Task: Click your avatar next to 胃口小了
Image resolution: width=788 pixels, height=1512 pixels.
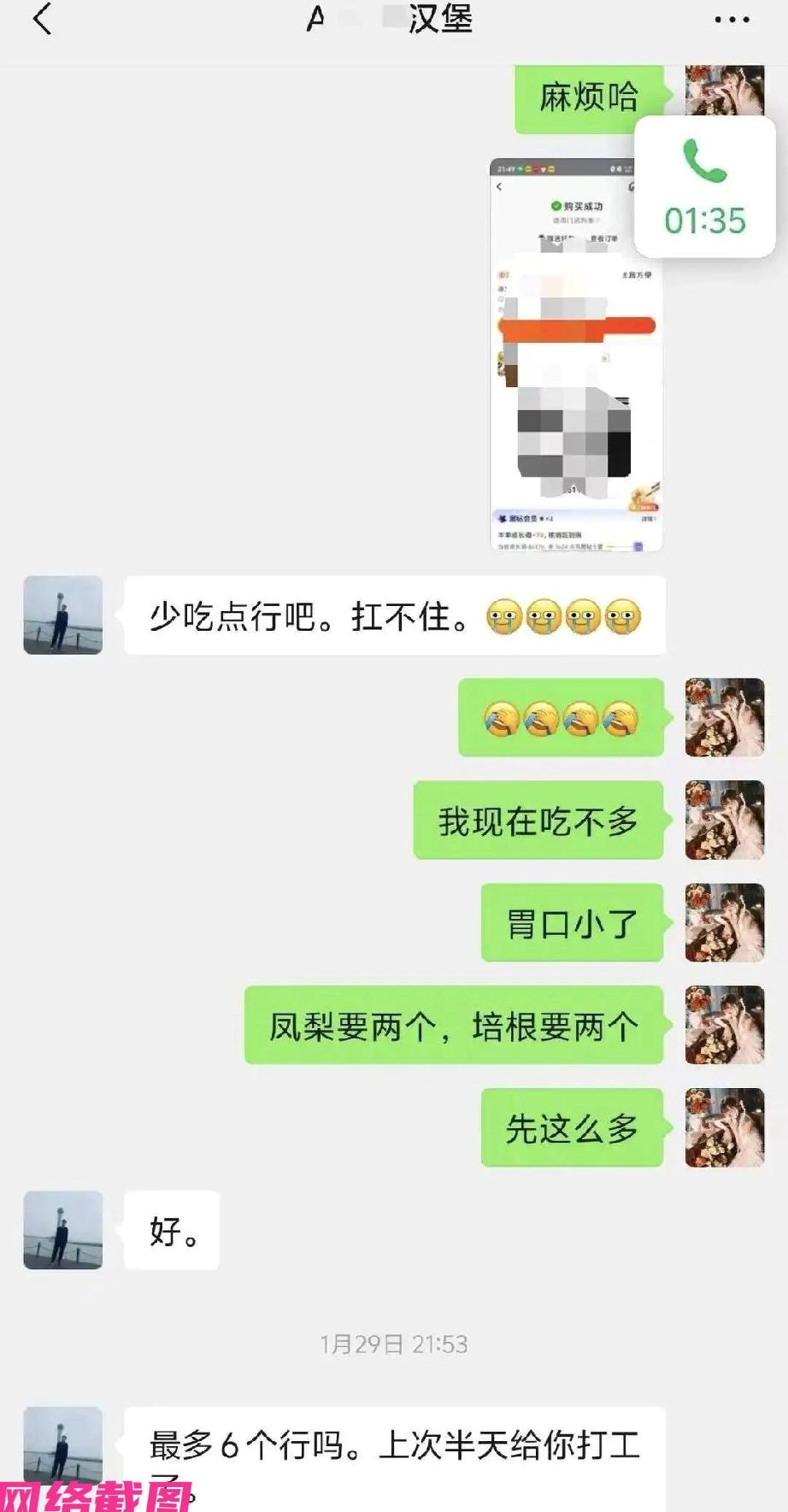Action: 725,923
